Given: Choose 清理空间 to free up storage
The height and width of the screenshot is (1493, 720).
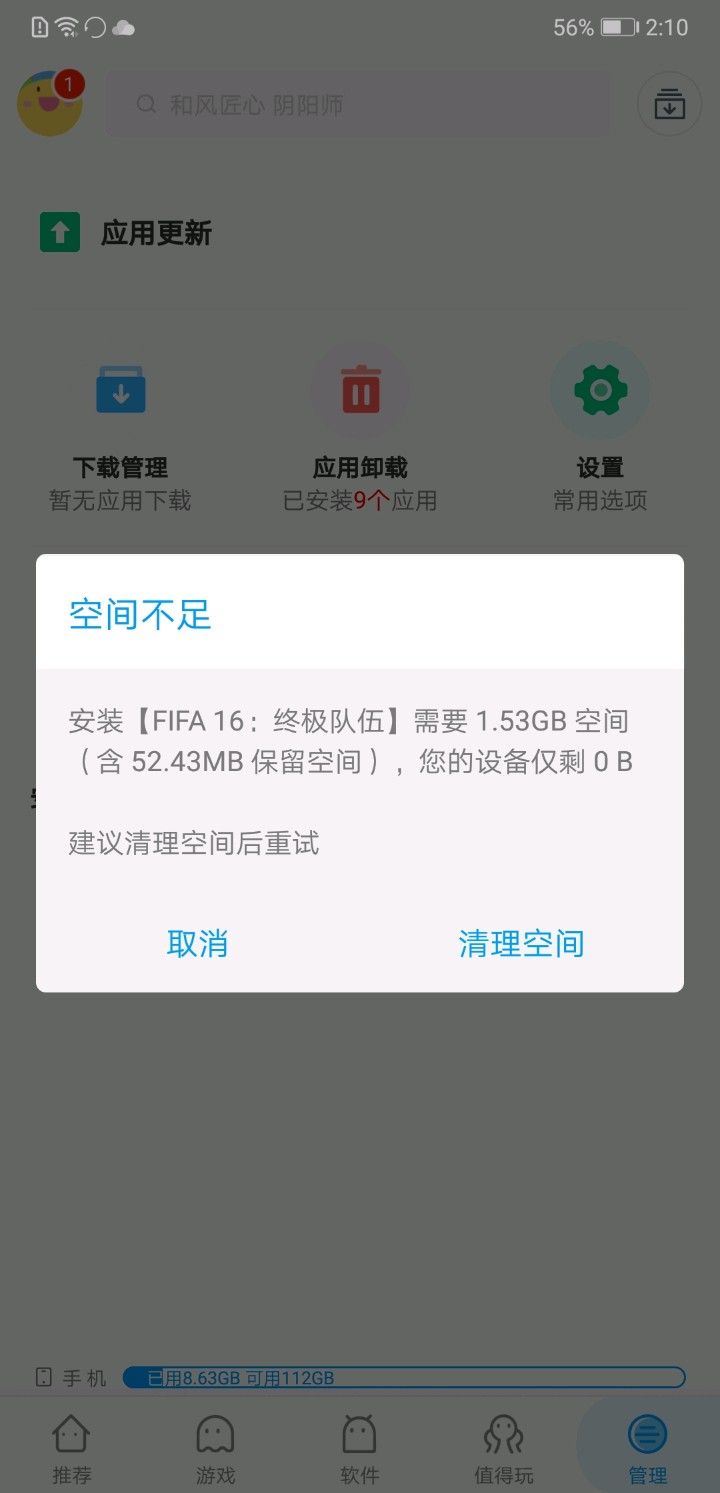Looking at the screenshot, I should (x=521, y=943).
